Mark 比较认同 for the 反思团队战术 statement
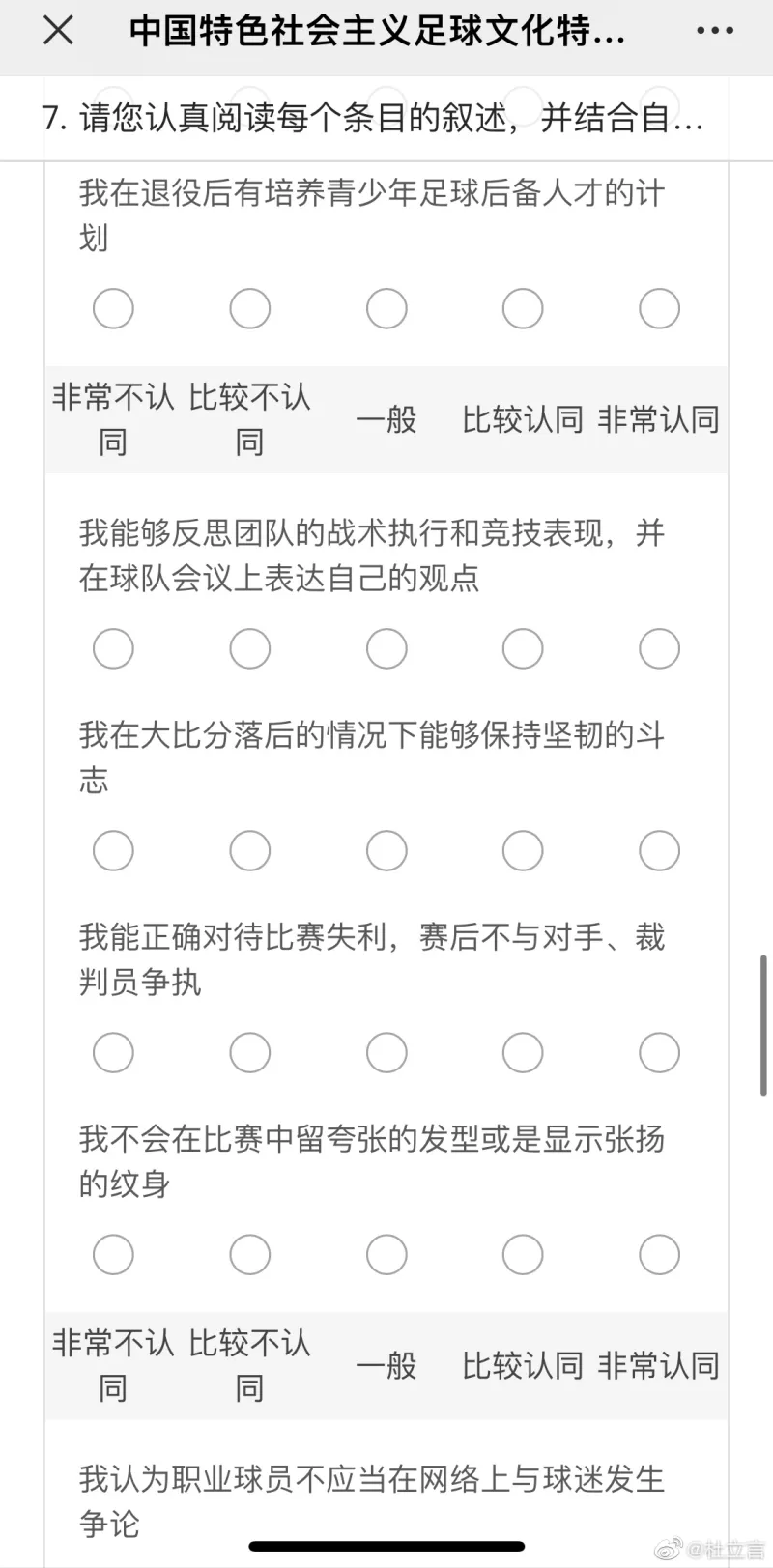Viewport: 773px width, 1568px height. pos(523,649)
